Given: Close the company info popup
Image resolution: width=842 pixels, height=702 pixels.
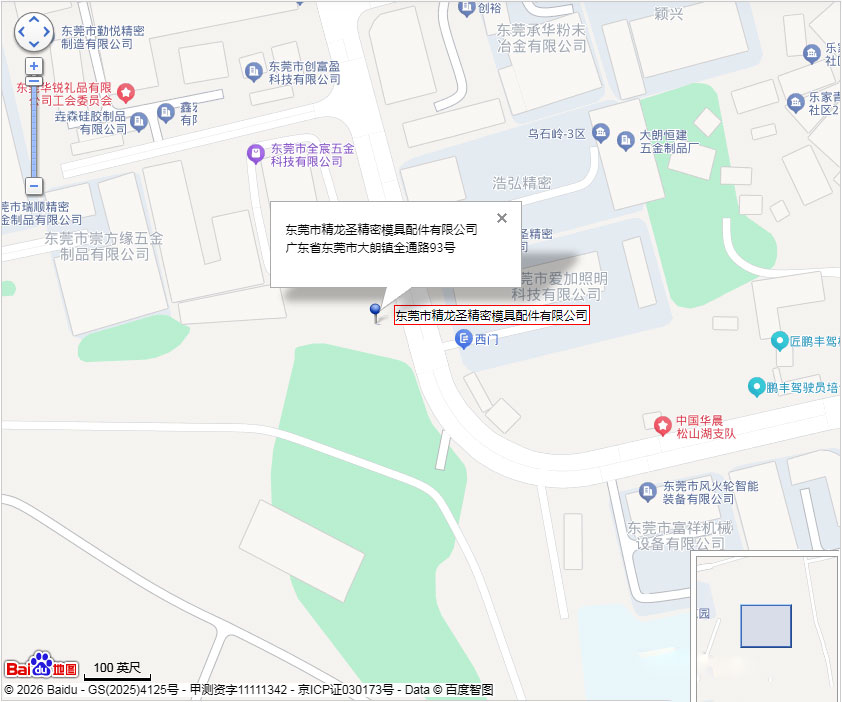Looking at the screenshot, I should tap(502, 218).
